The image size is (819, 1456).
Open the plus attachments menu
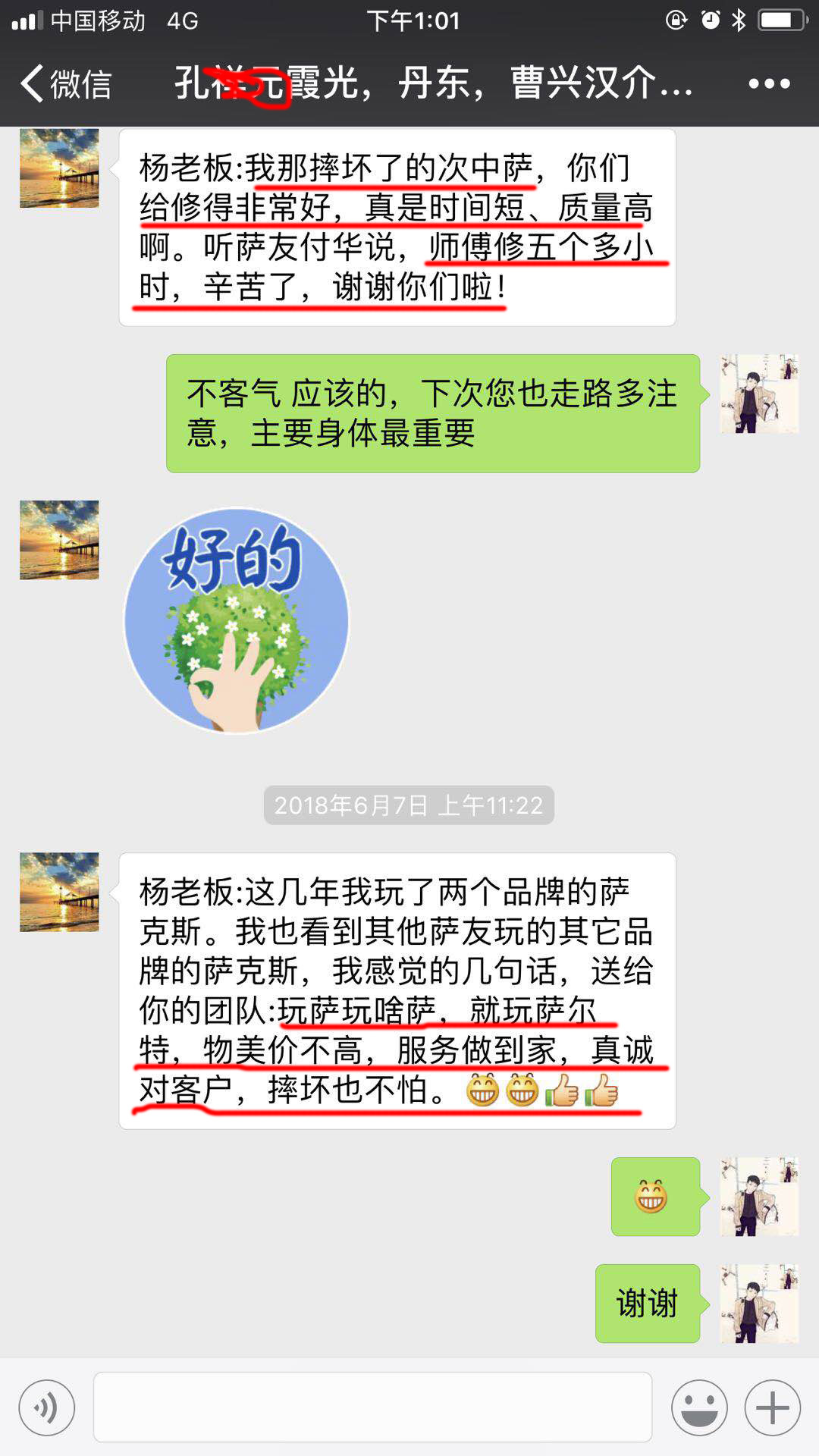tap(772, 1408)
